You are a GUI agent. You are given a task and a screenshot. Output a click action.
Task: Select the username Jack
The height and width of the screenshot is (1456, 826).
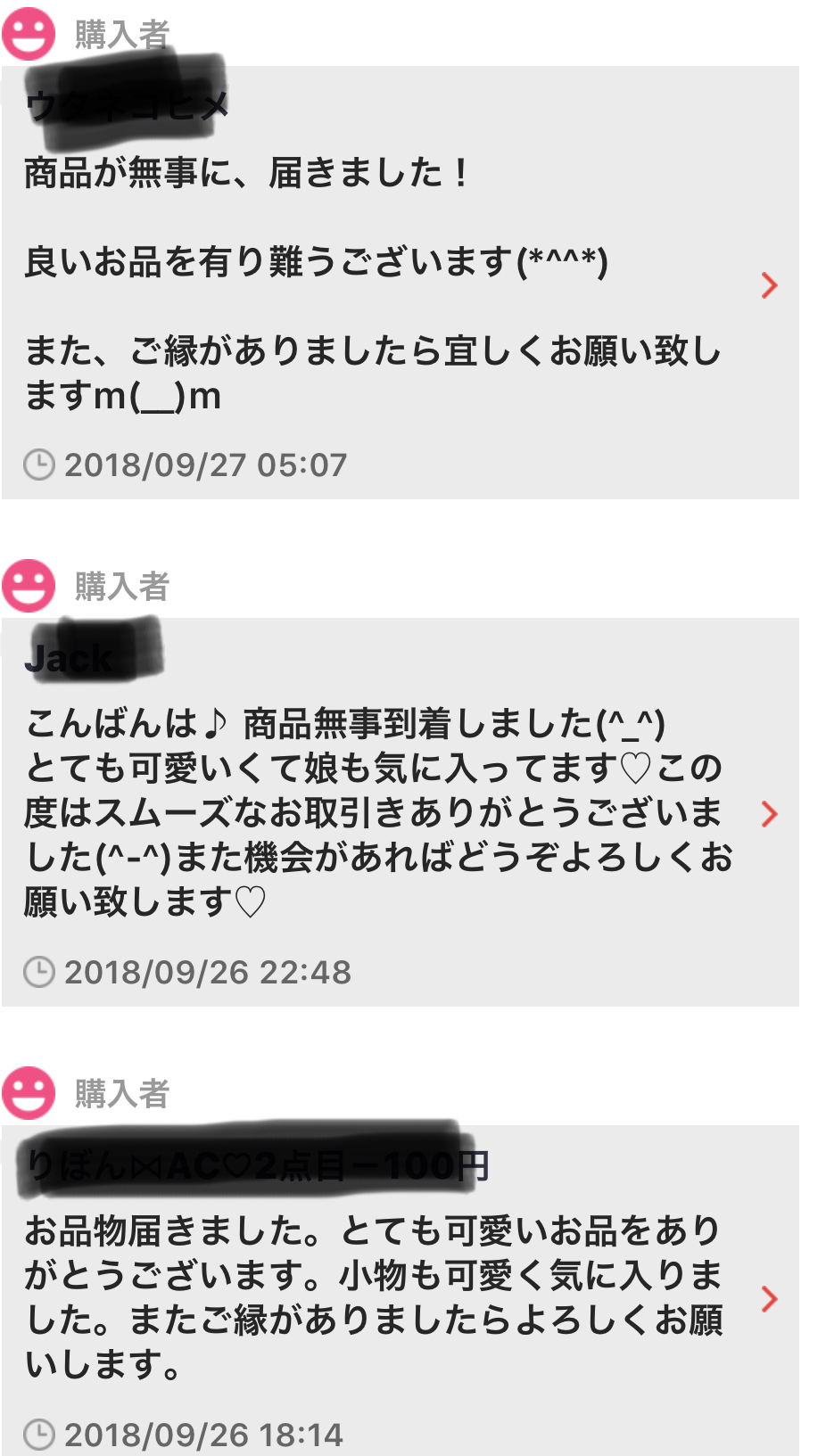click(67, 657)
